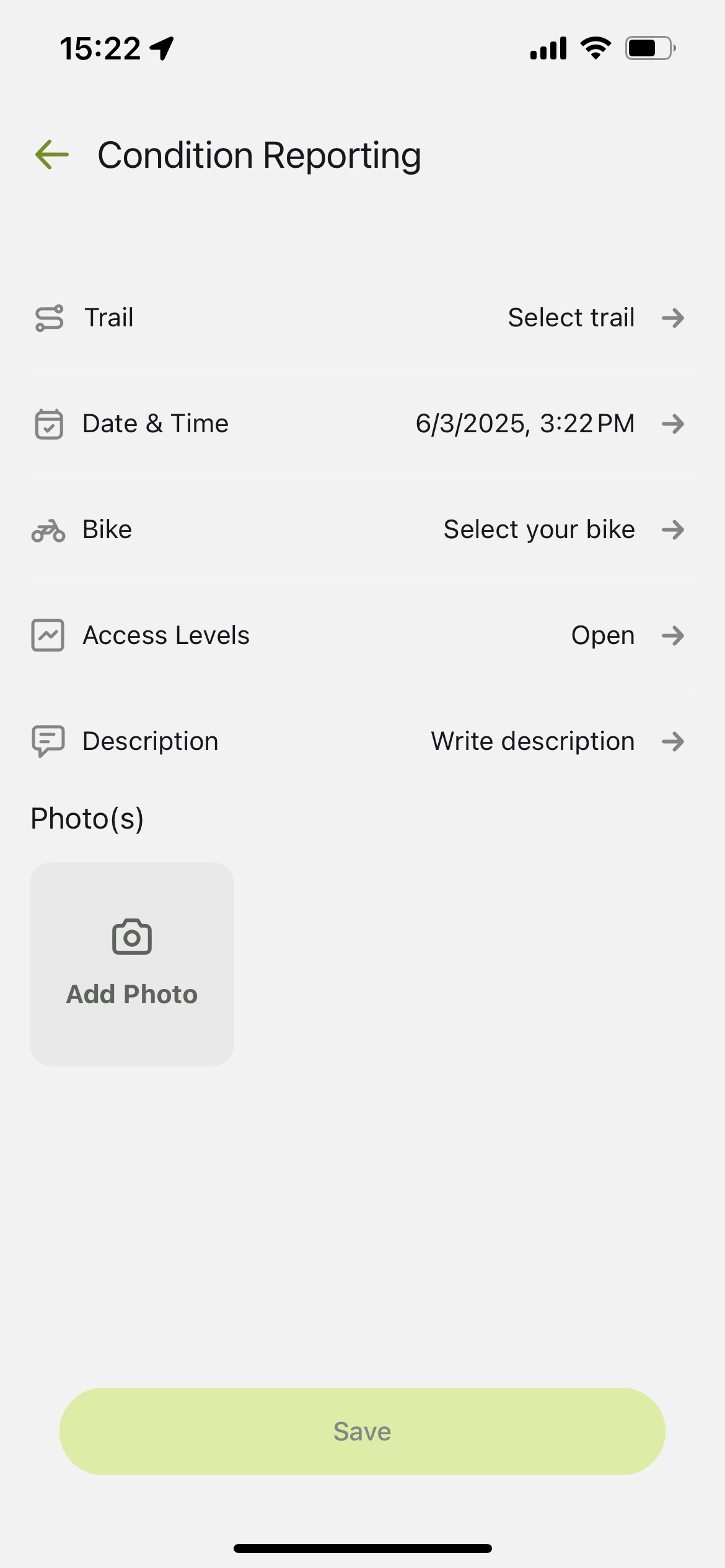Screen dimensions: 725x1568
Task: Save the condition report
Action: point(362,1431)
